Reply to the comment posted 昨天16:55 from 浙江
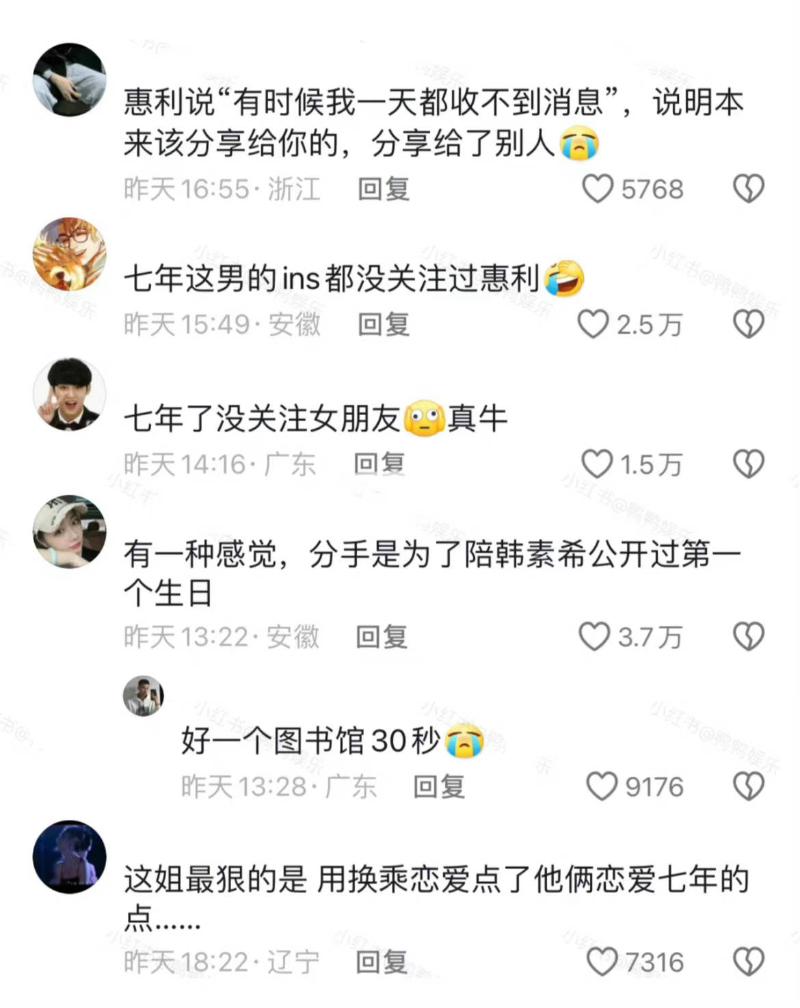 tap(384, 188)
